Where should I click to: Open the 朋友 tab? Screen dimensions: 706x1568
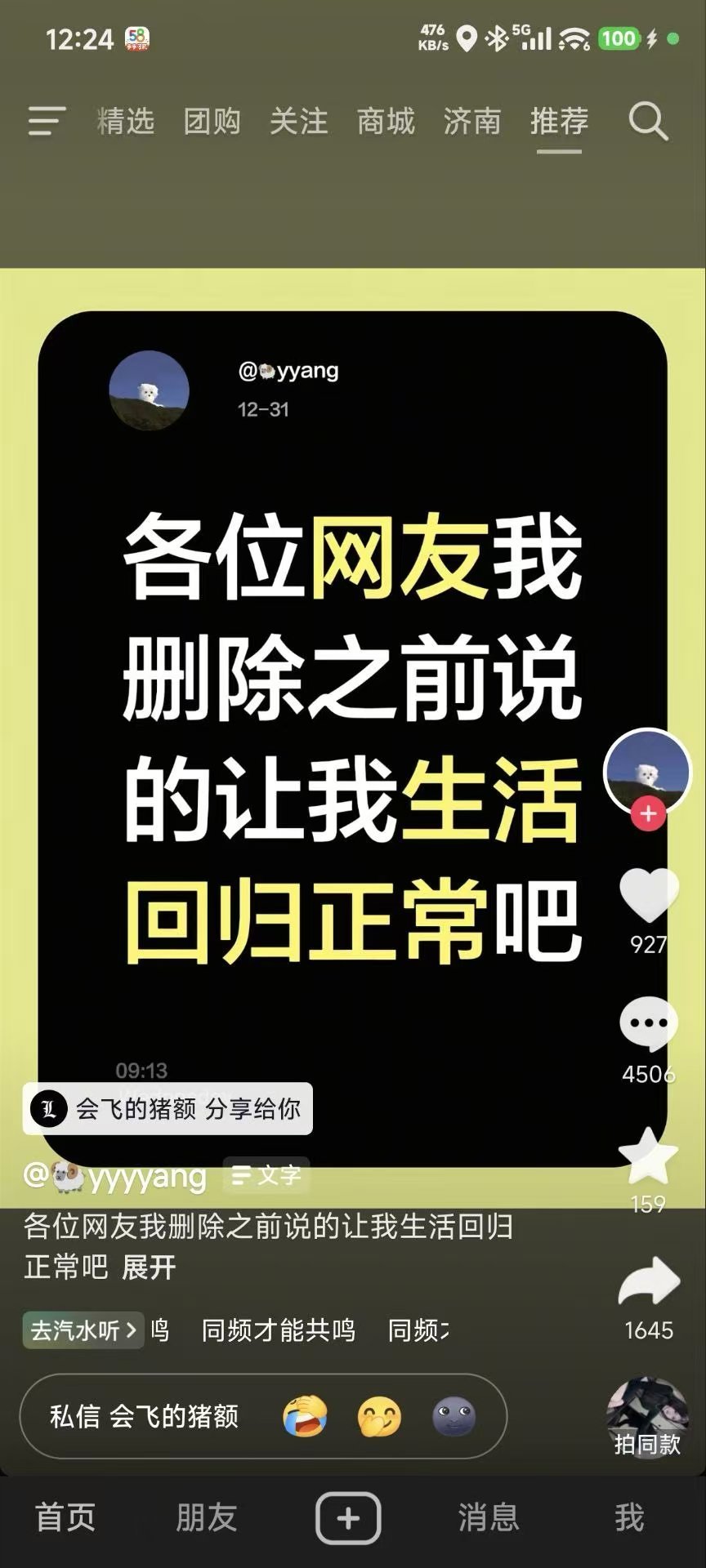(x=206, y=1518)
